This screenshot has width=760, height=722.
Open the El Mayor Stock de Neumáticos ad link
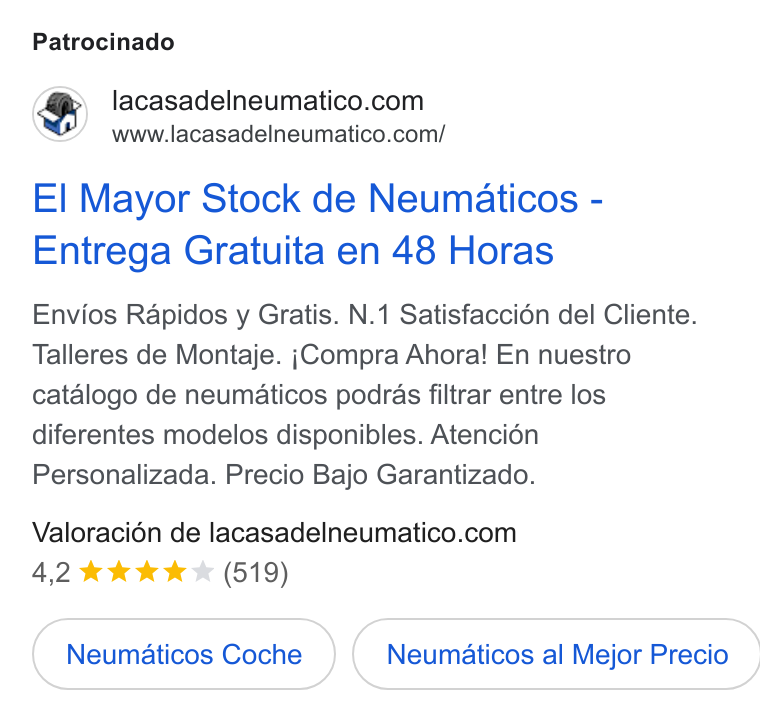click(317, 224)
